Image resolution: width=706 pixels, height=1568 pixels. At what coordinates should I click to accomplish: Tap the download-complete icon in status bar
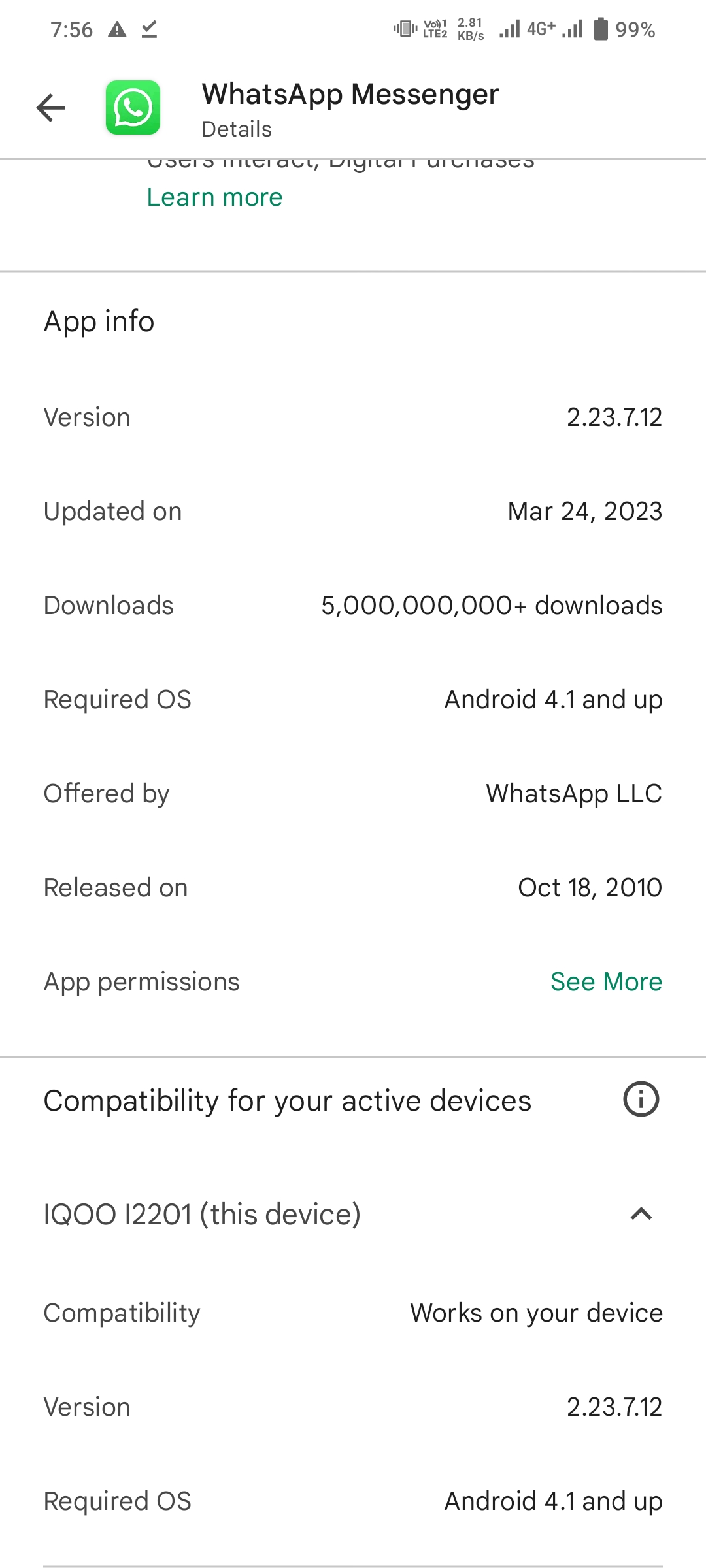point(149,28)
